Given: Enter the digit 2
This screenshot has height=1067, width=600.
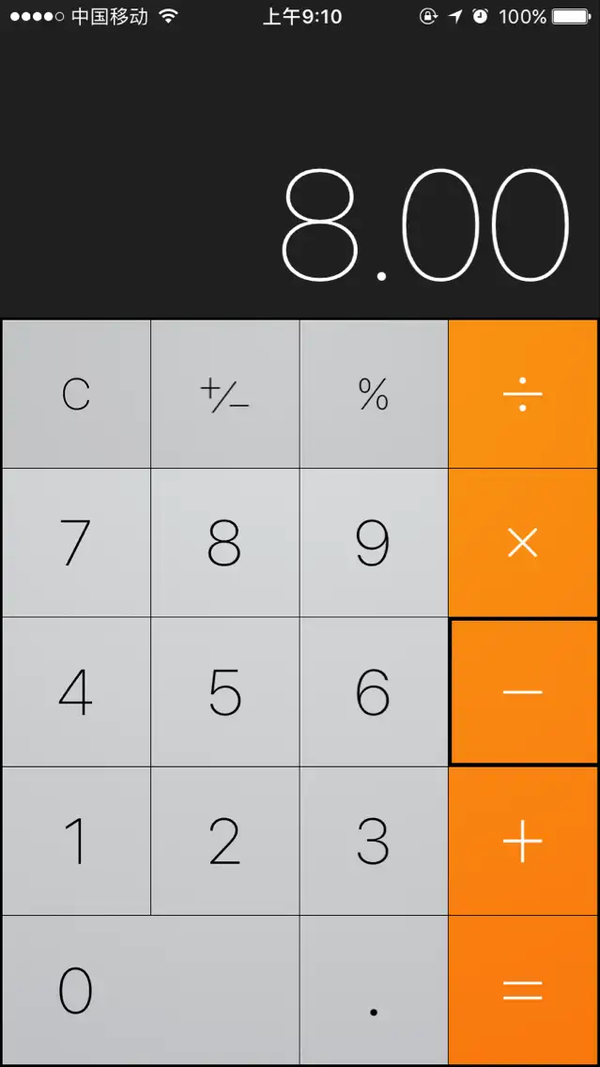Looking at the screenshot, I should point(224,841).
